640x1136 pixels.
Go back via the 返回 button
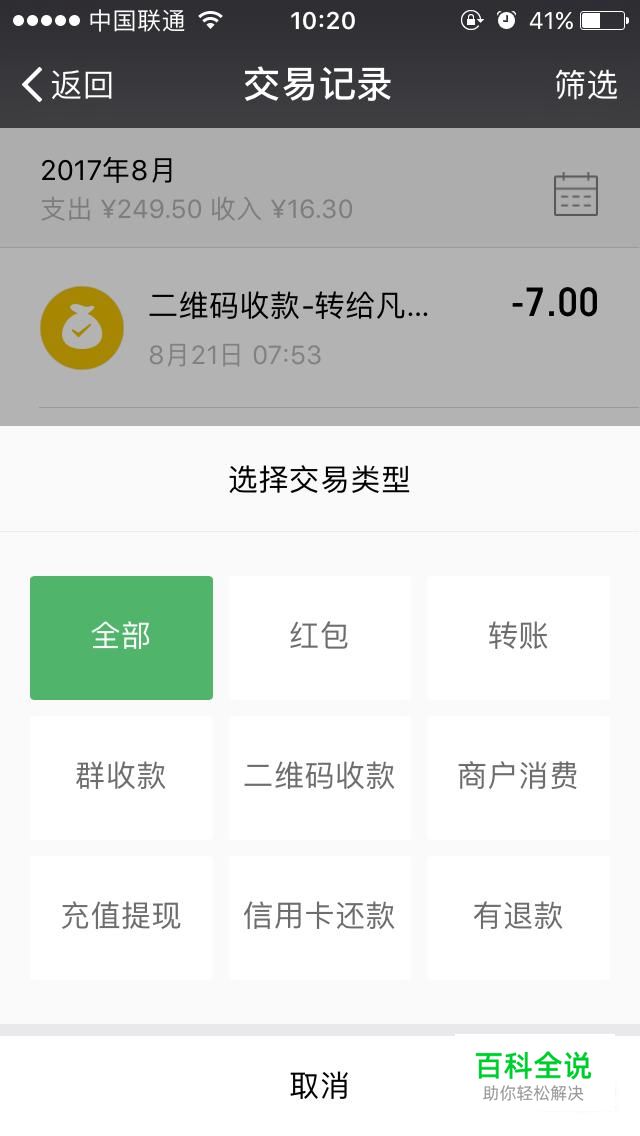pos(67,85)
